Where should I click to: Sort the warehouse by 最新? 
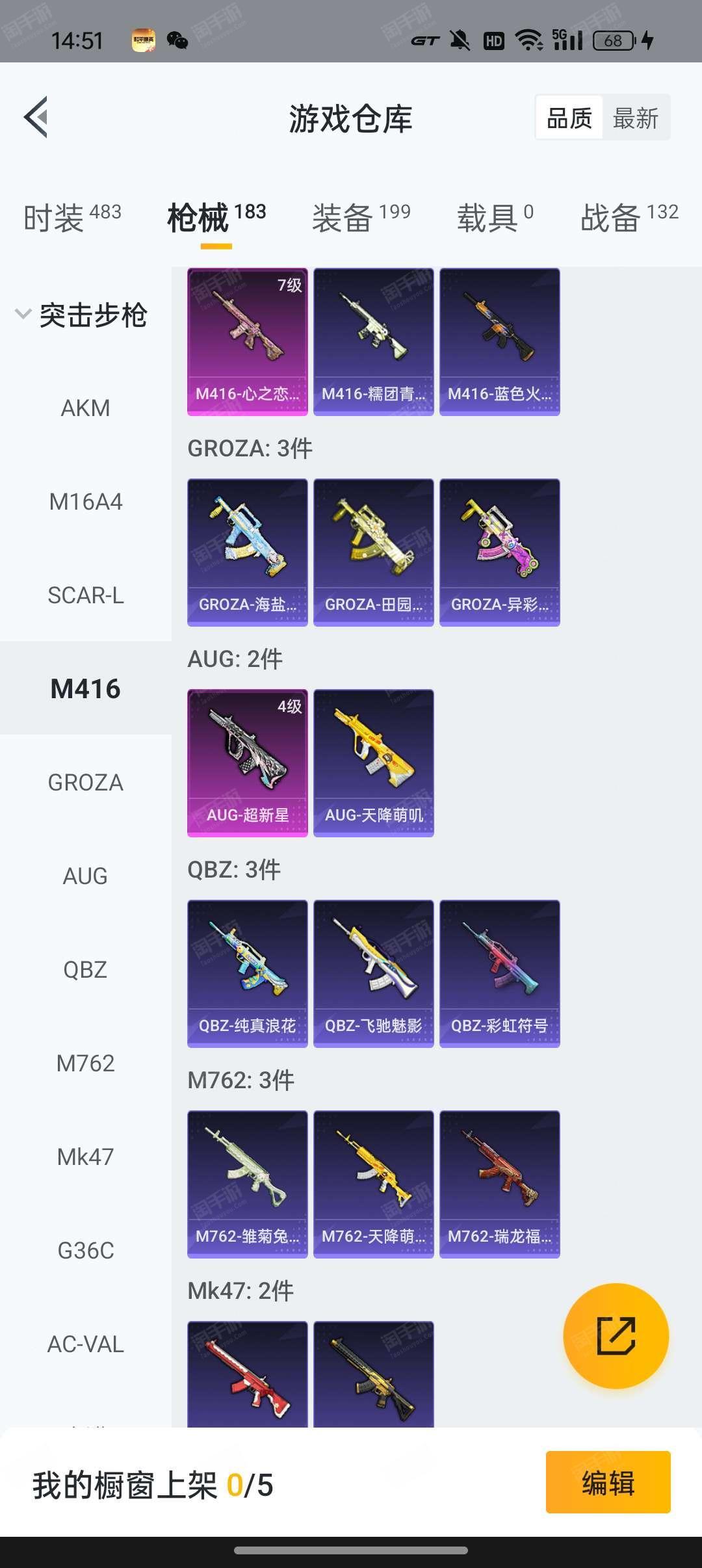[x=636, y=118]
